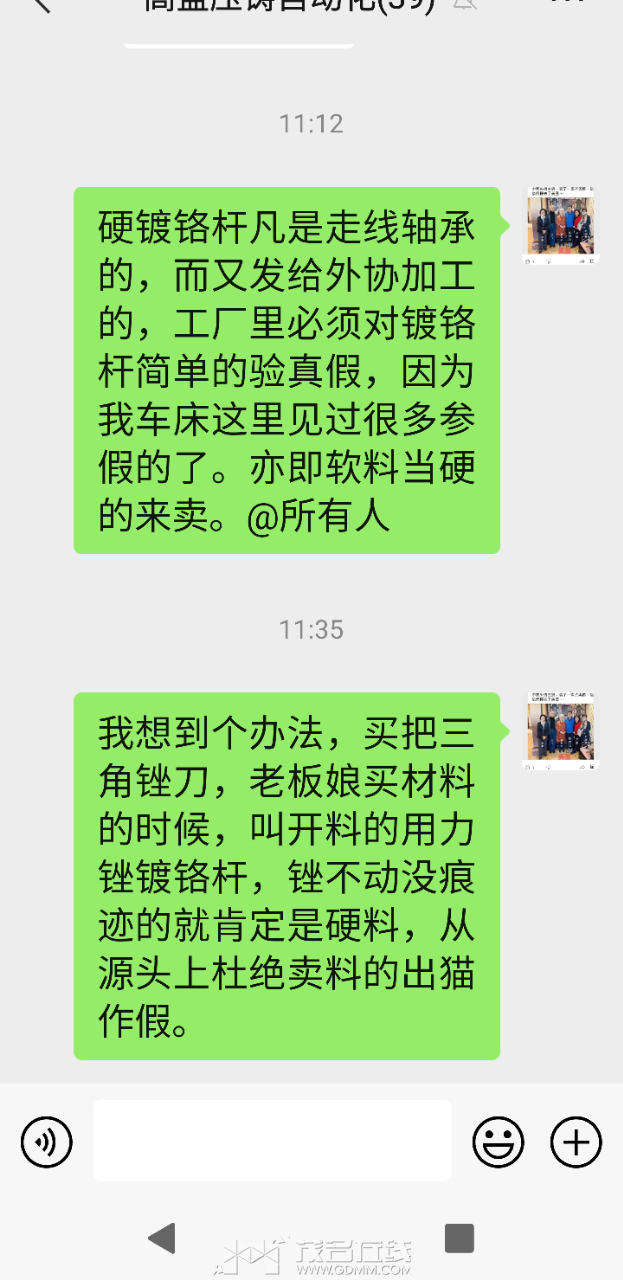Open the plus attachment menu
The width and height of the screenshot is (623, 1280).
coord(576,1141)
